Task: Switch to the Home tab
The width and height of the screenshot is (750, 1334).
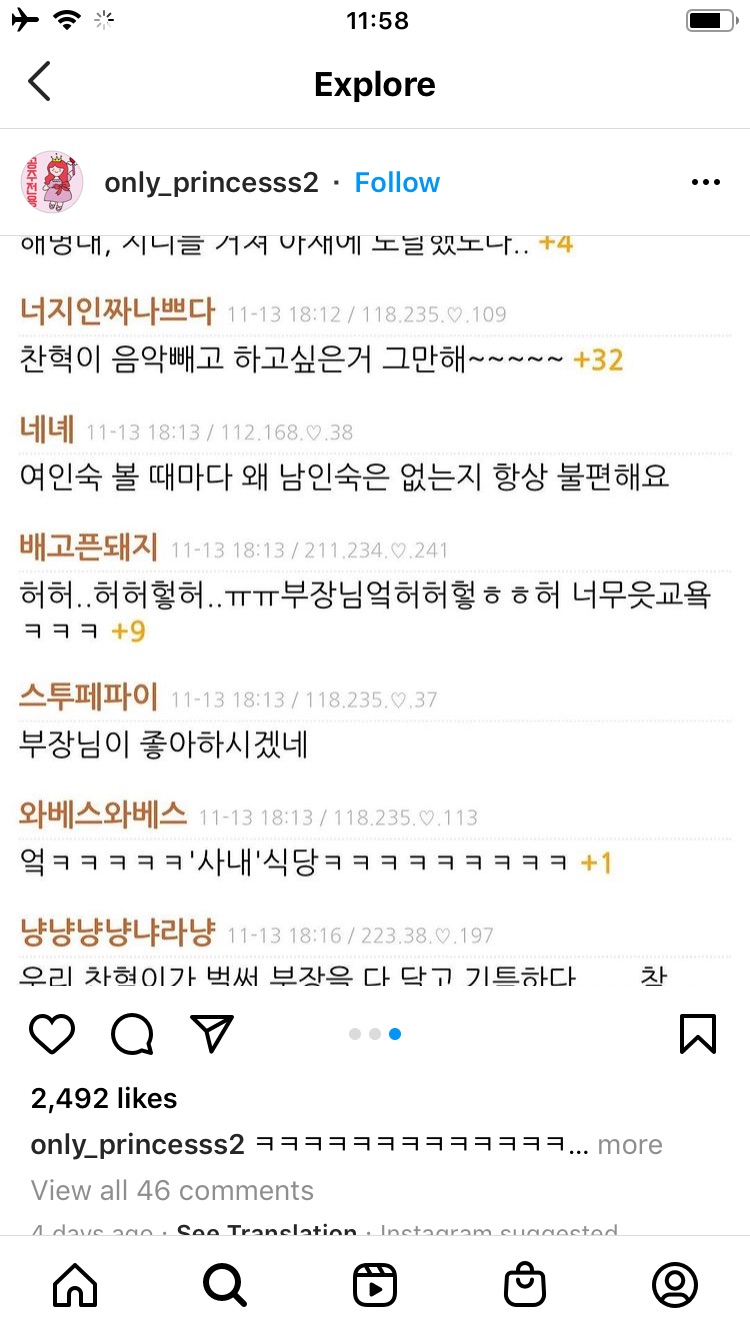Action: (x=75, y=1284)
